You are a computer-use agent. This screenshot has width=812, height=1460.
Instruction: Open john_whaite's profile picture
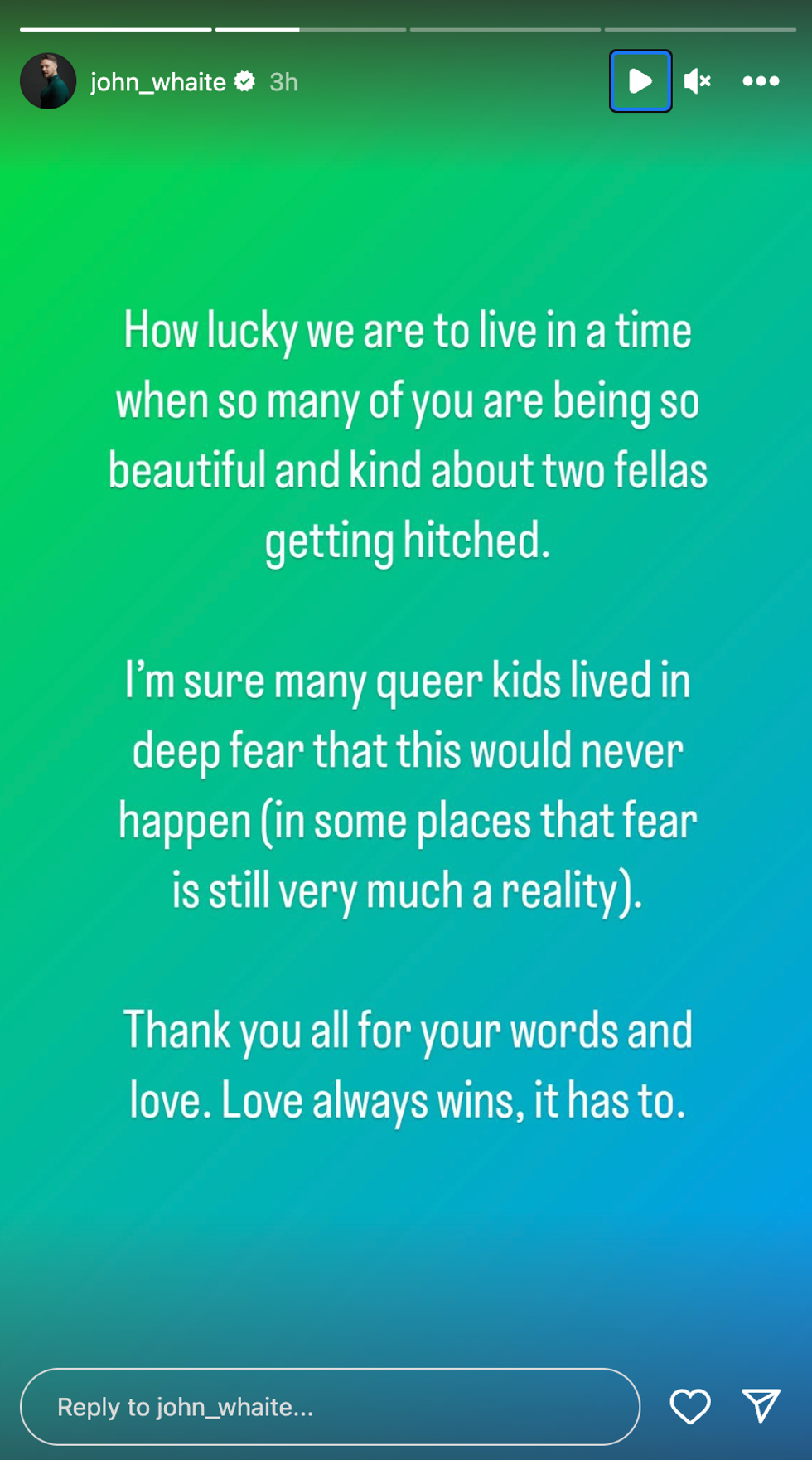48,81
